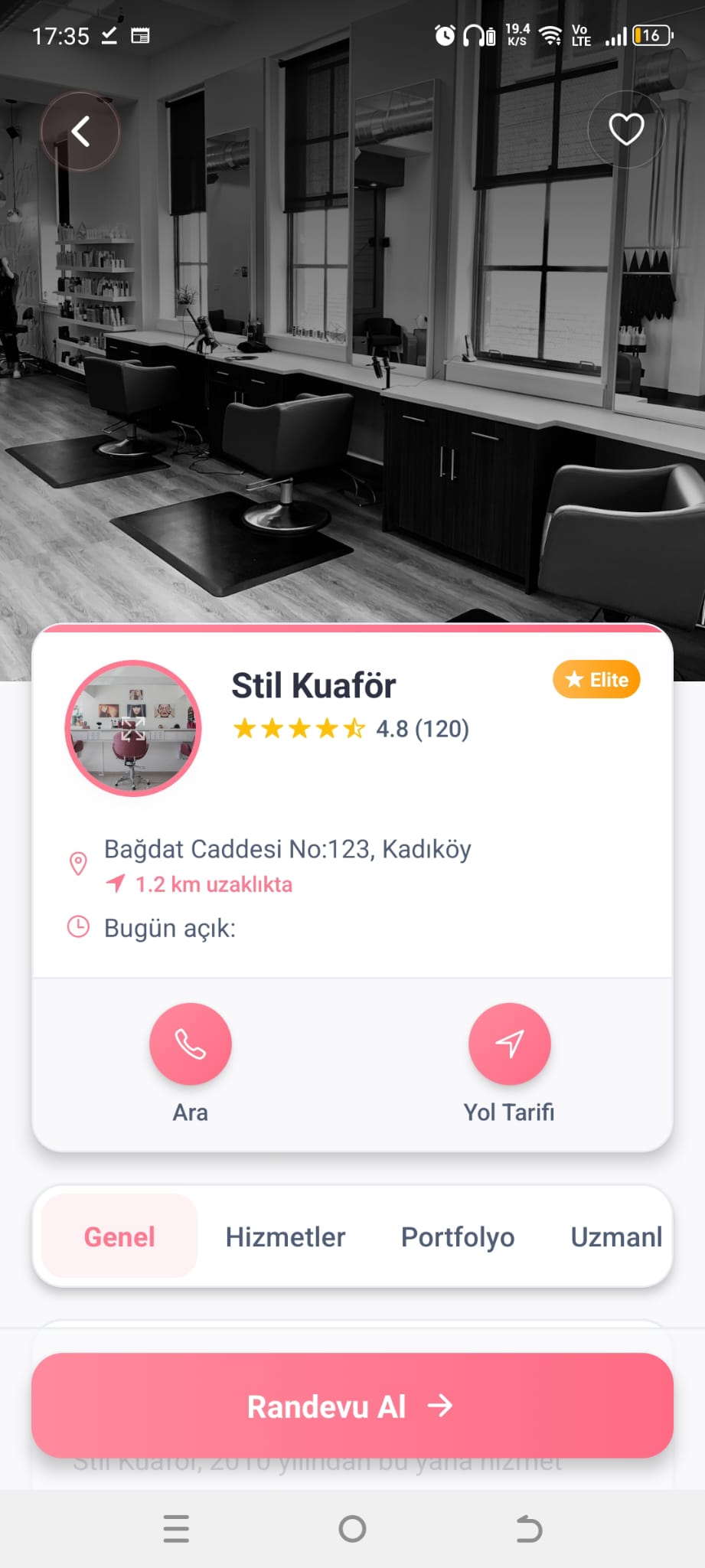Tap the star Elite badge
705x1568 pixels.
click(596, 679)
